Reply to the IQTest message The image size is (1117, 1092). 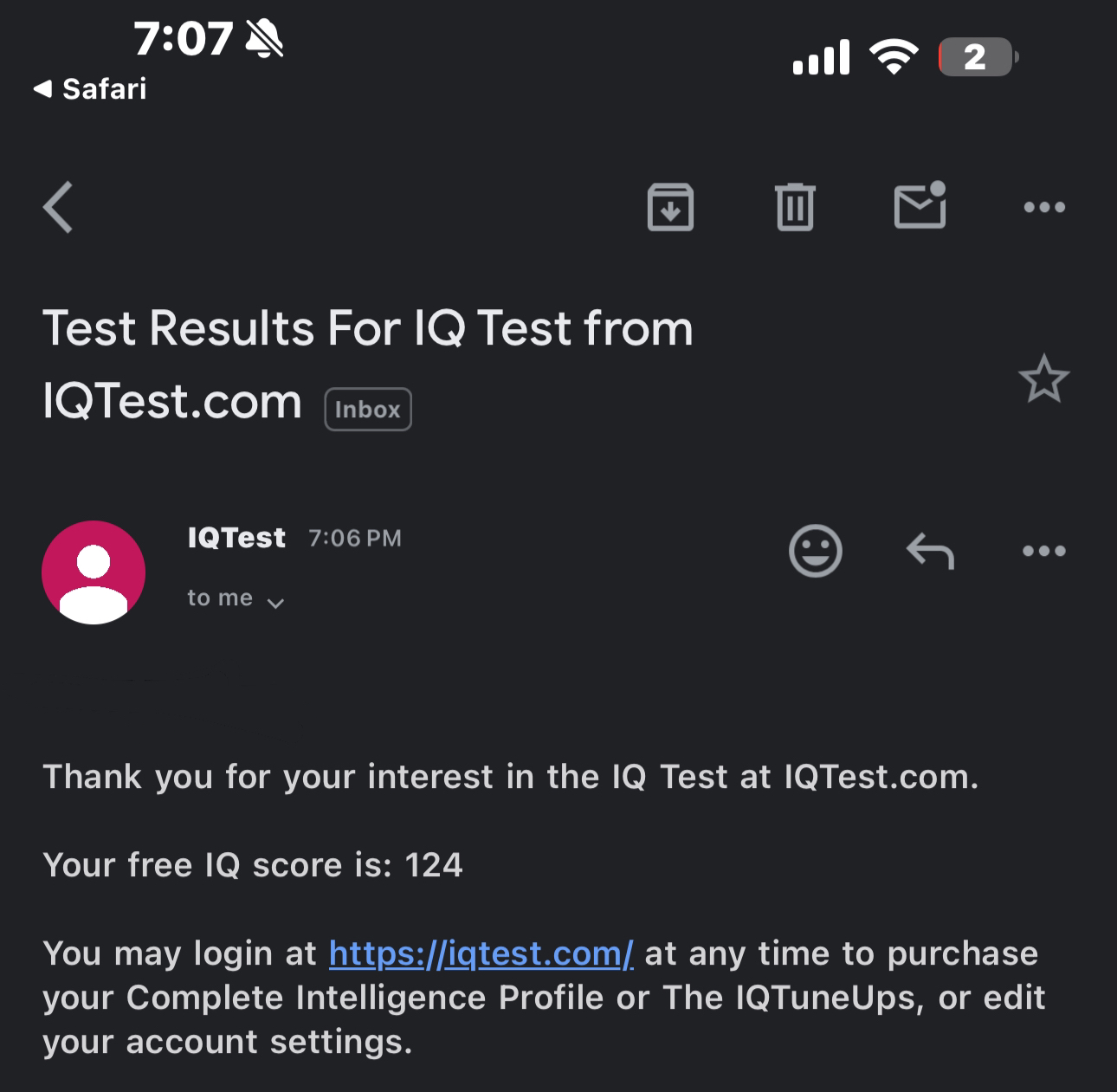tap(930, 551)
